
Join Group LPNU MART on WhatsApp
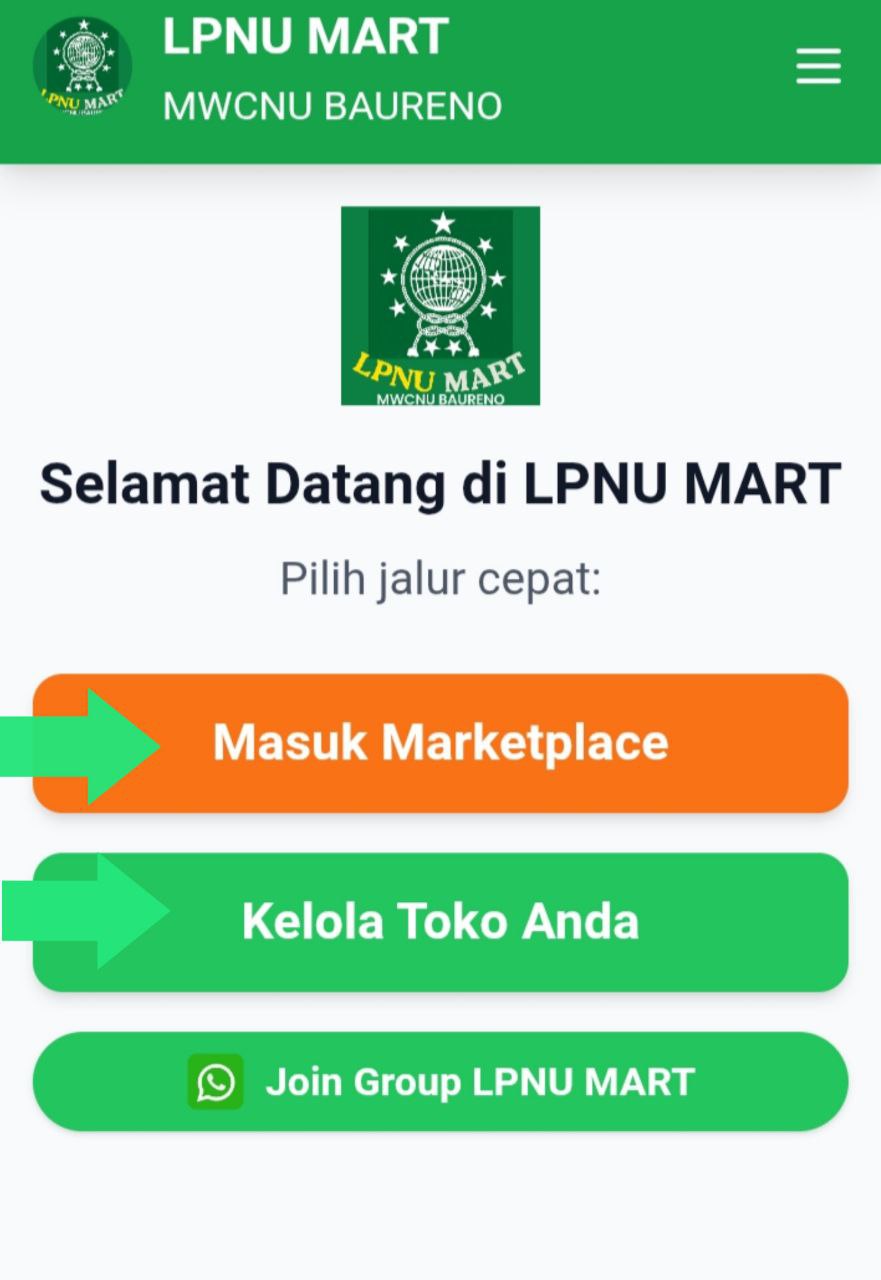point(440,1081)
